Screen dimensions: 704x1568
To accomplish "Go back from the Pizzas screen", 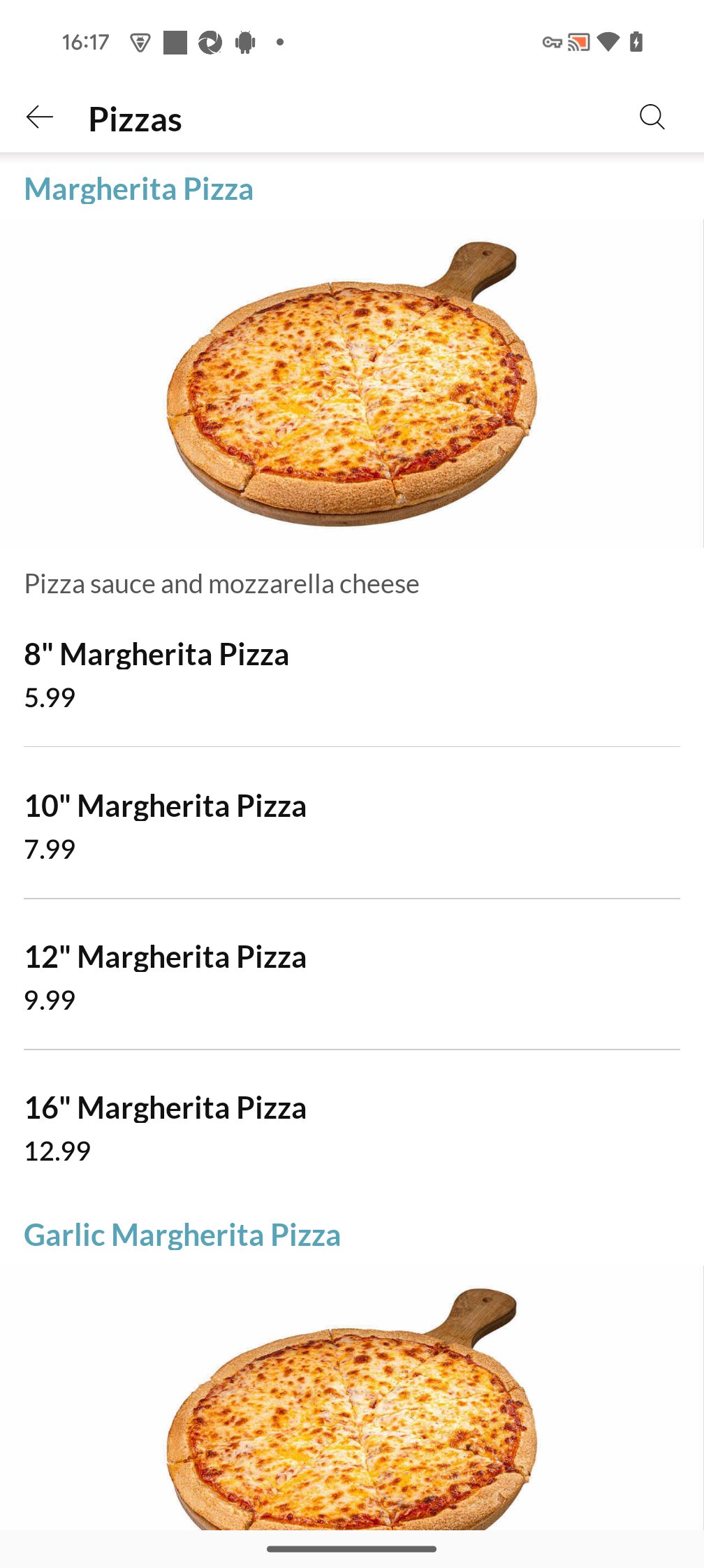I will (x=40, y=117).
